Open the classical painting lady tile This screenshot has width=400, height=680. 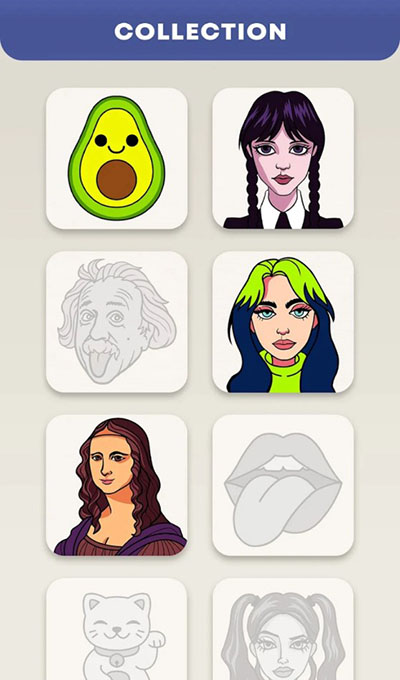[117, 485]
